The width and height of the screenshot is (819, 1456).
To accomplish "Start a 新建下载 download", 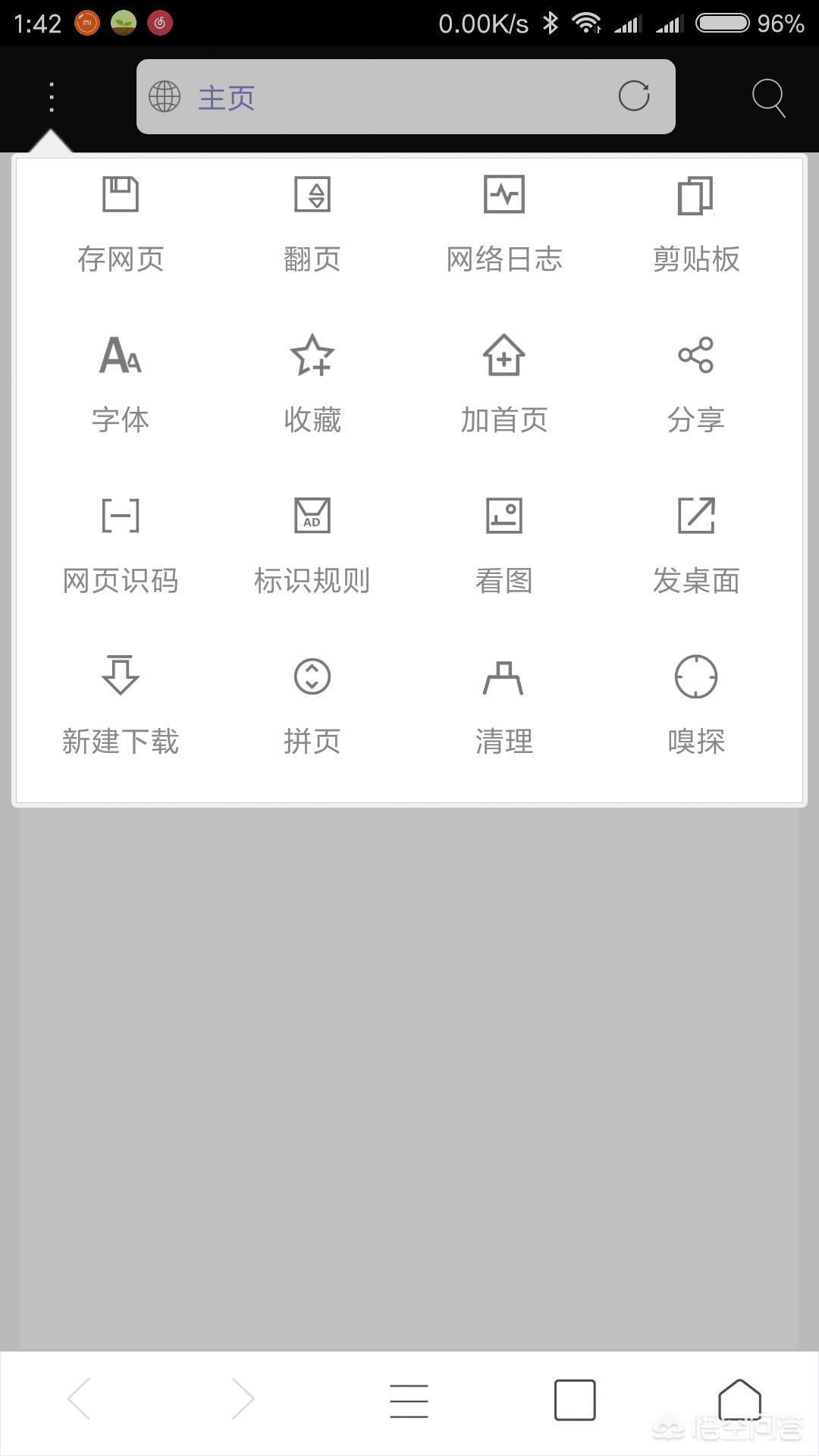I will click(x=121, y=705).
